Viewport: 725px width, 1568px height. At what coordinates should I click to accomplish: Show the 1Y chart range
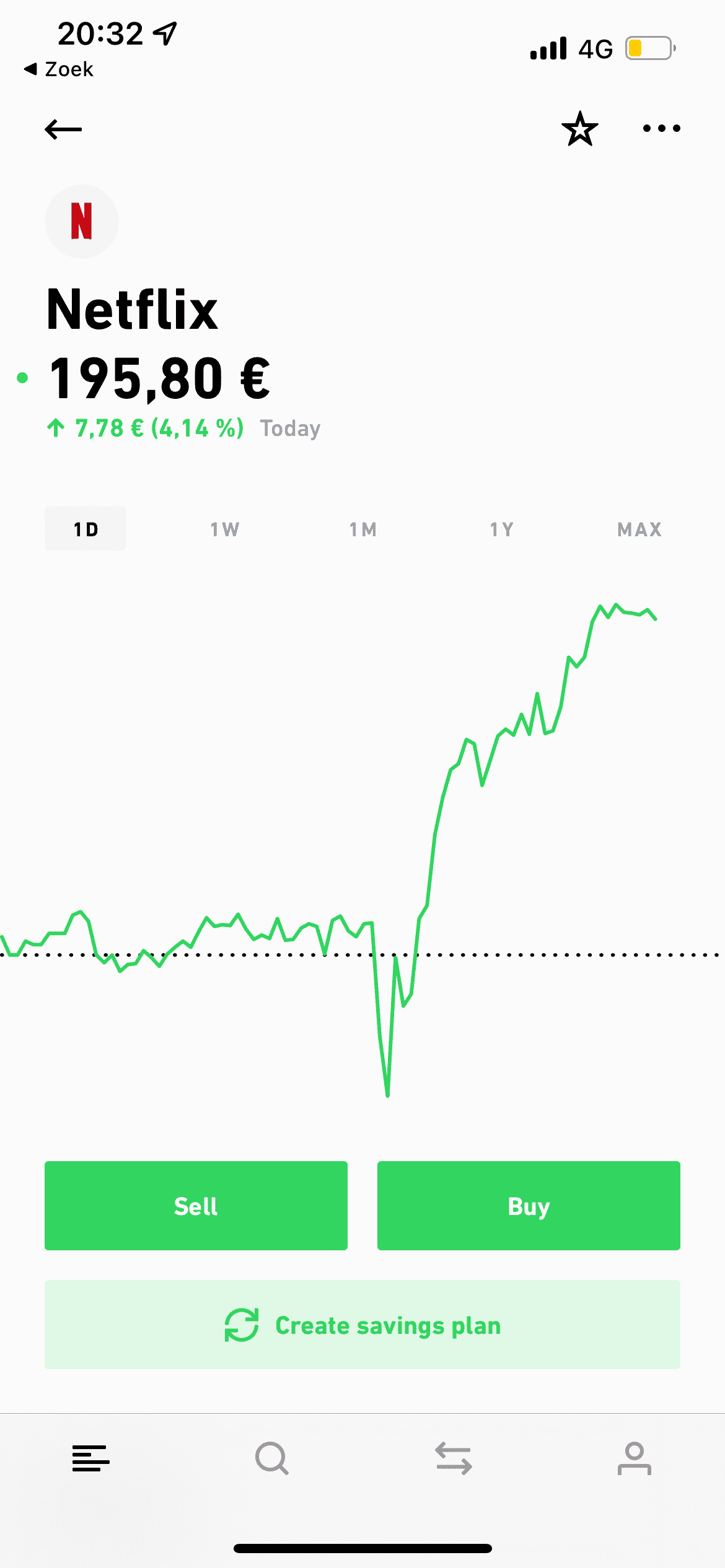pyautogui.click(x=501, y=529)
